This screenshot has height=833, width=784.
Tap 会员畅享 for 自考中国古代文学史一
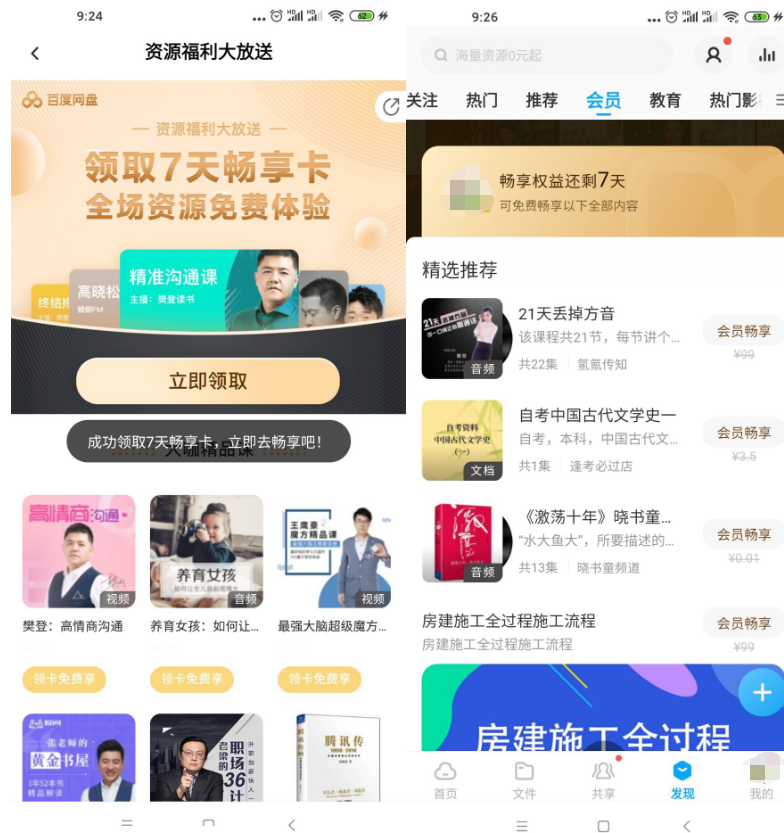click(x=743, y=432)
